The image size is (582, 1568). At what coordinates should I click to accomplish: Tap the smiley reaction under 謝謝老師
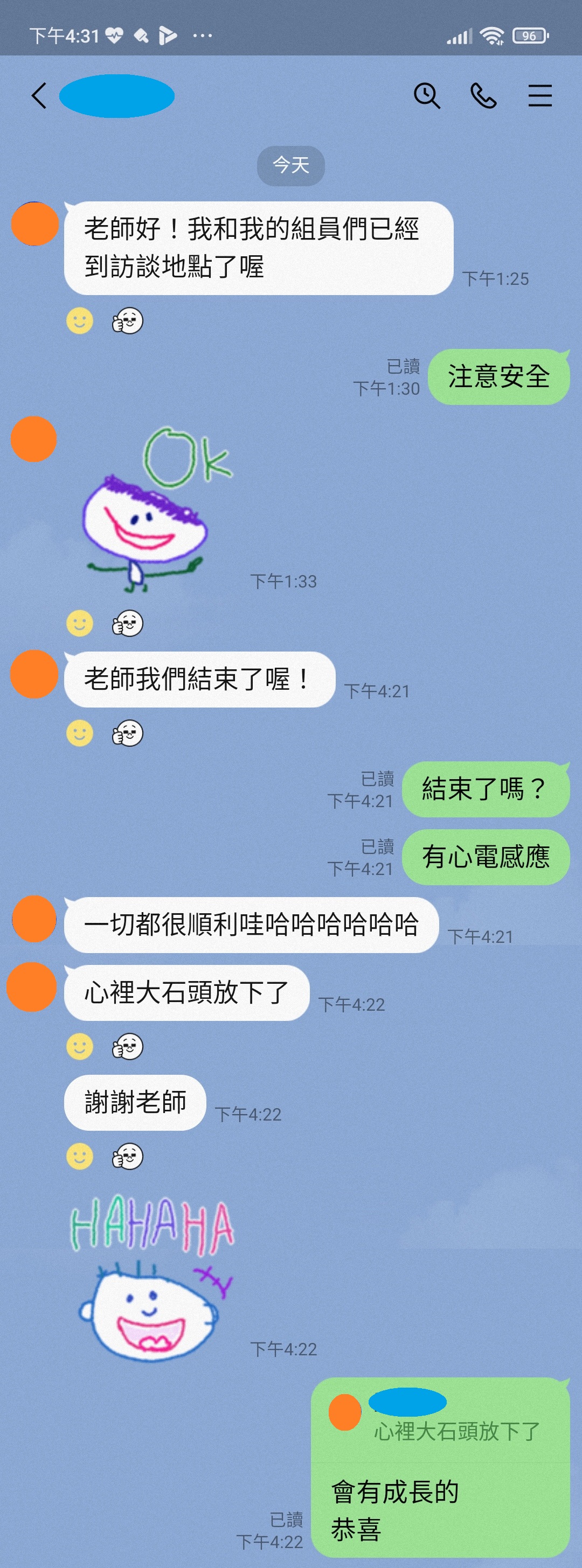pos(80,1156)
